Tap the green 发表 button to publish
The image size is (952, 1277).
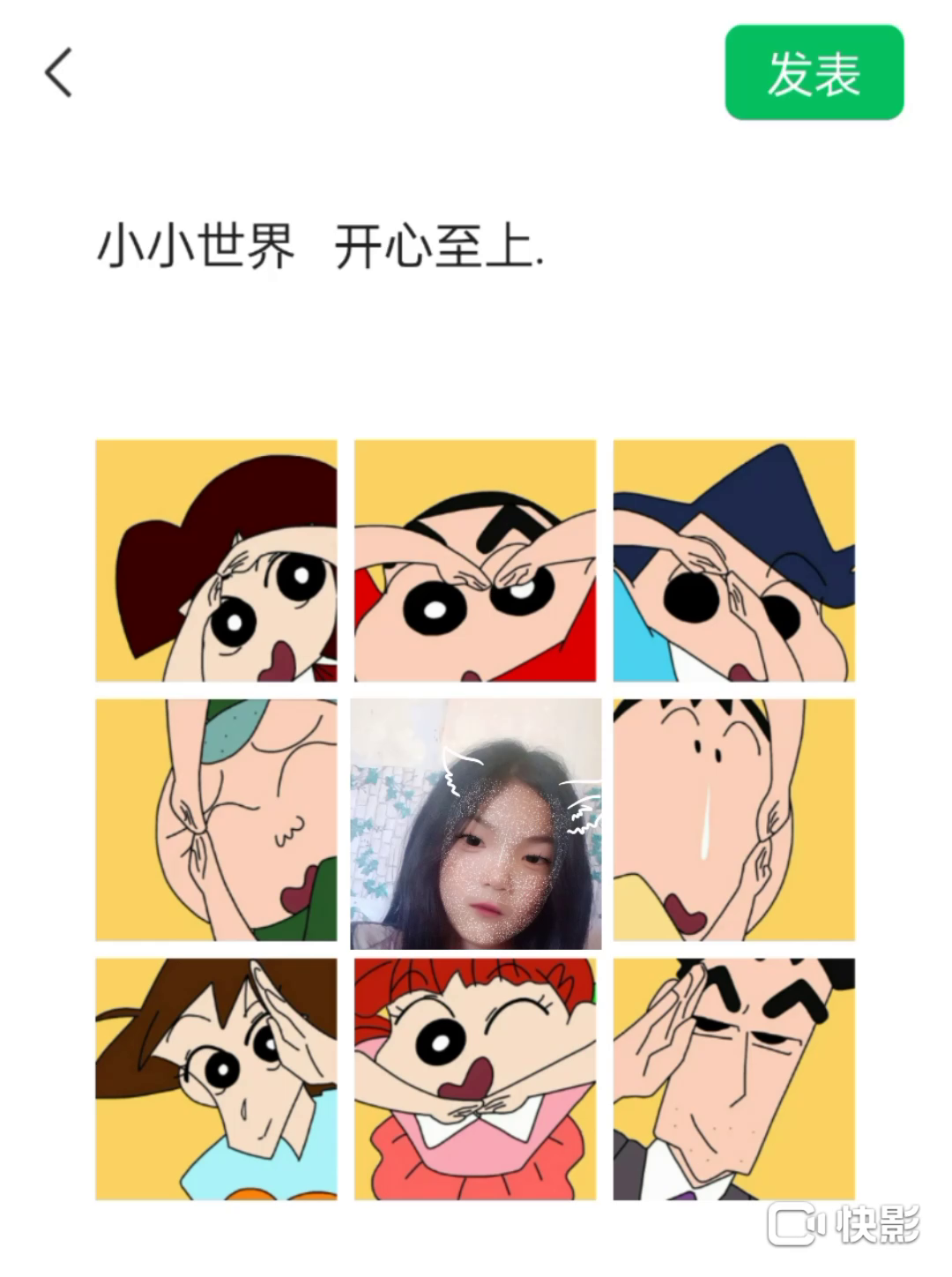pos(814,72)
